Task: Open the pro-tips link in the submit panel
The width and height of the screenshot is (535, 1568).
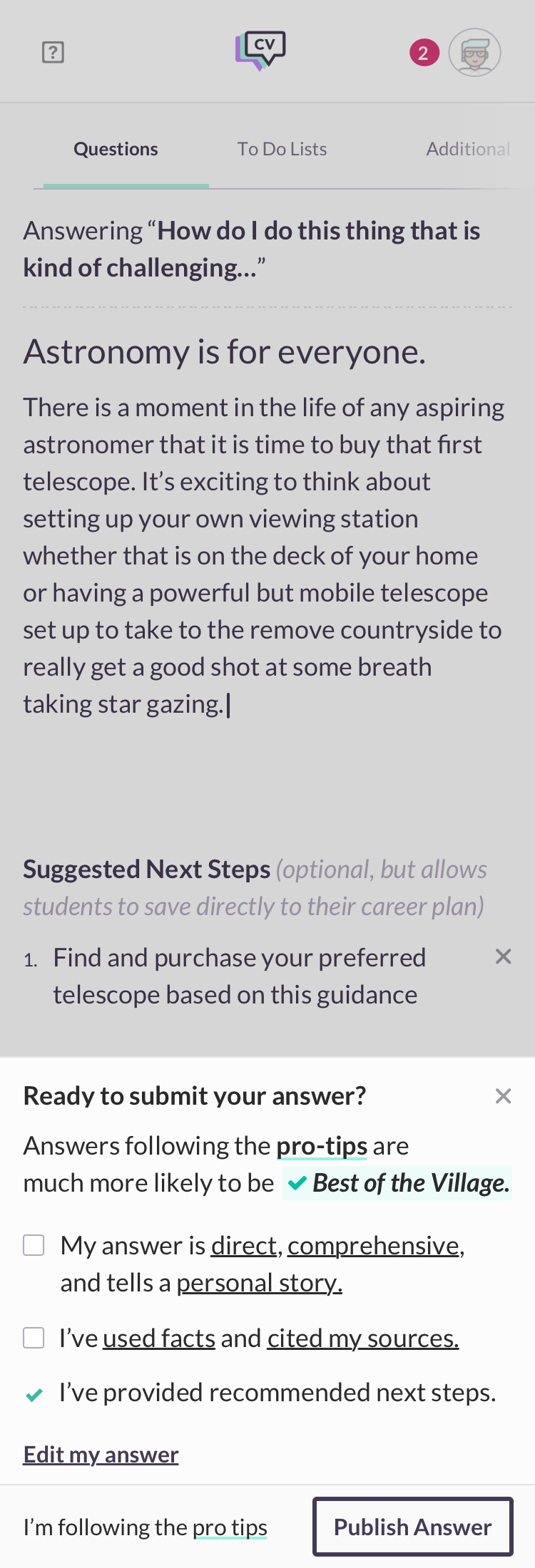Action: (x=322, y=1146)
